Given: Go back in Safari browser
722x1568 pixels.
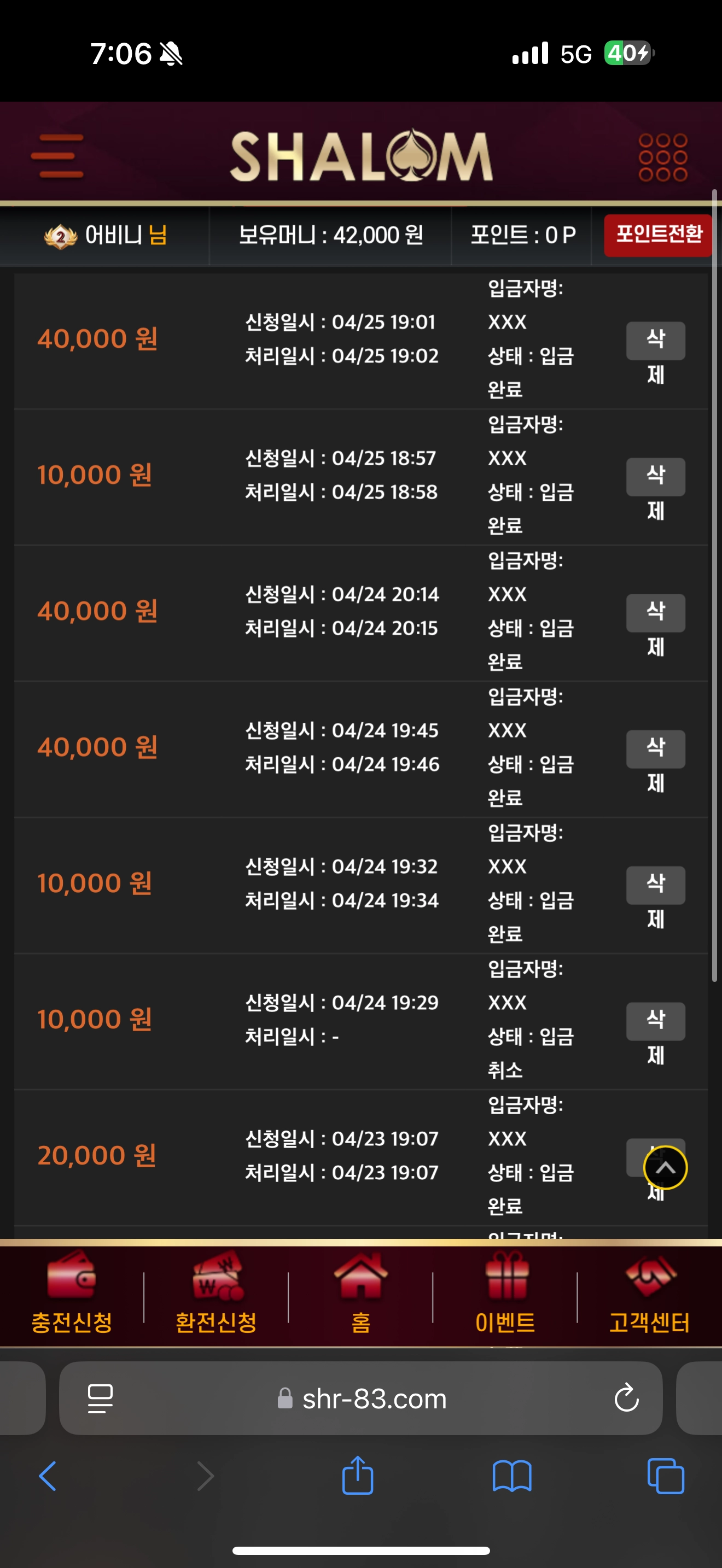Looking at the screenshot, I should (48, 1476).
